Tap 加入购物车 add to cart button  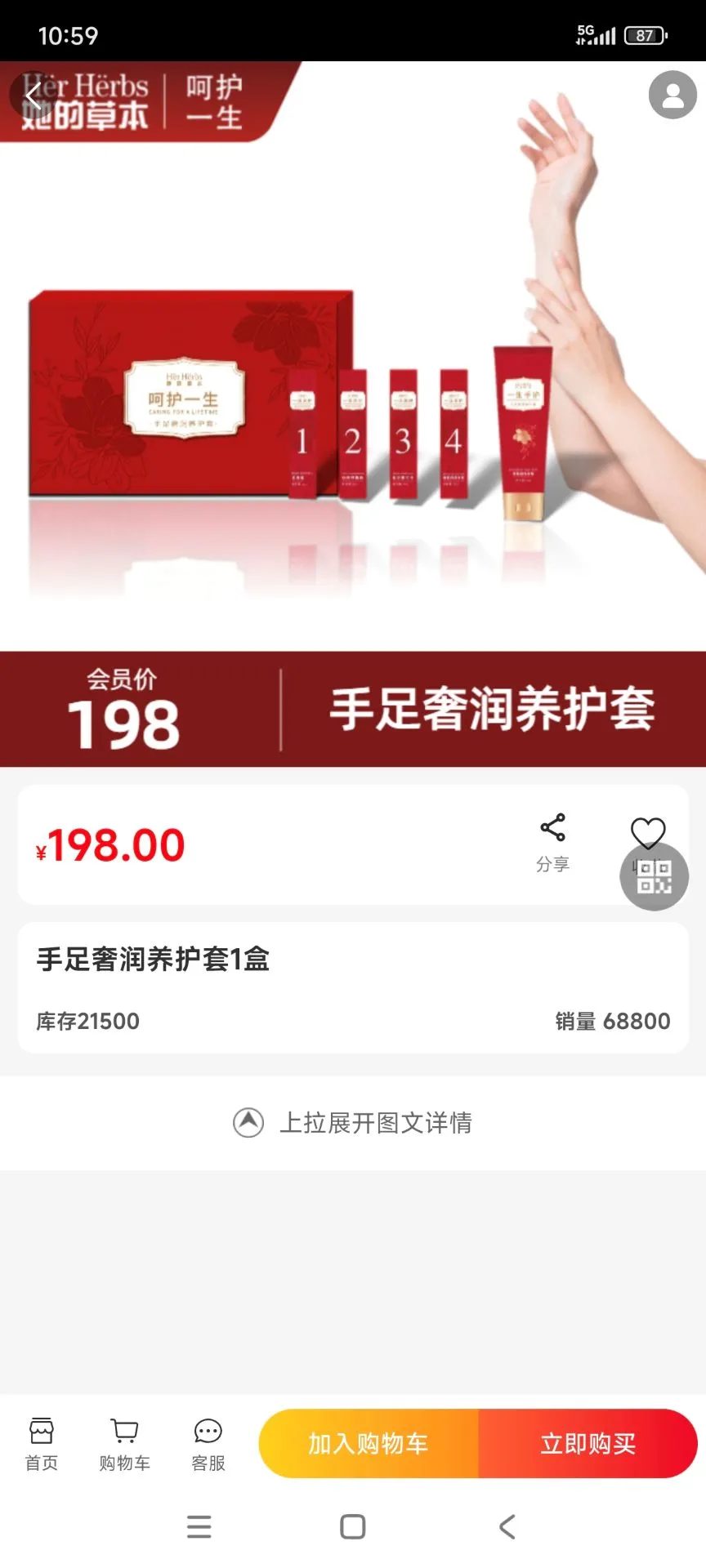tap(367, 1443)
